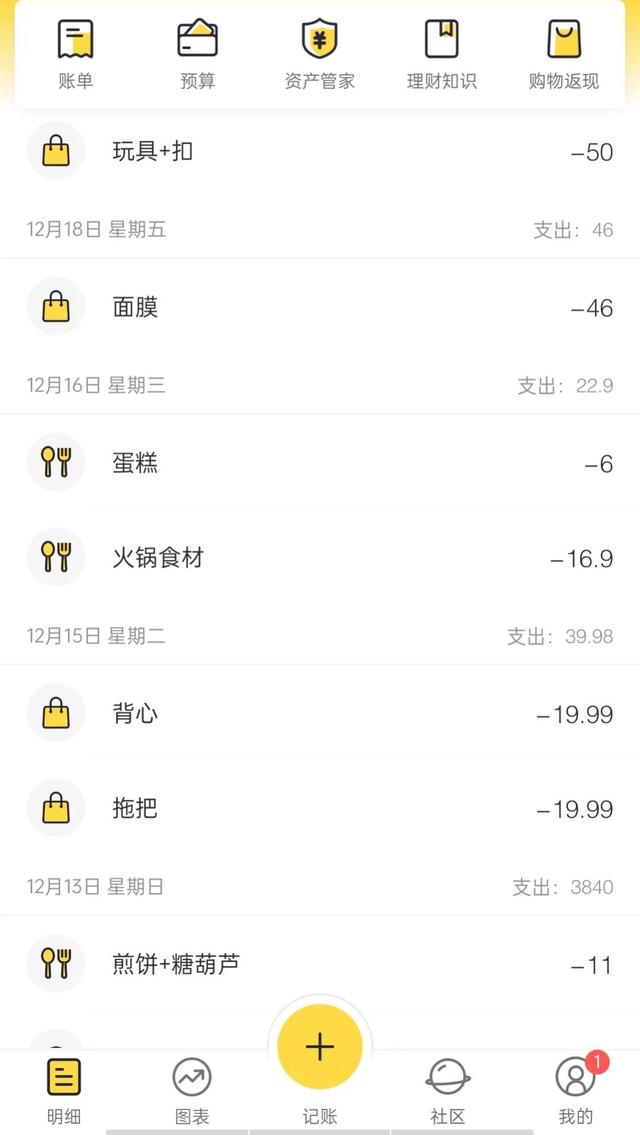Image resolution: width=640 pixels, height=1135 pixels.
Task: Open 理财知识 finance knowledge
Action: tap(442, 54)
